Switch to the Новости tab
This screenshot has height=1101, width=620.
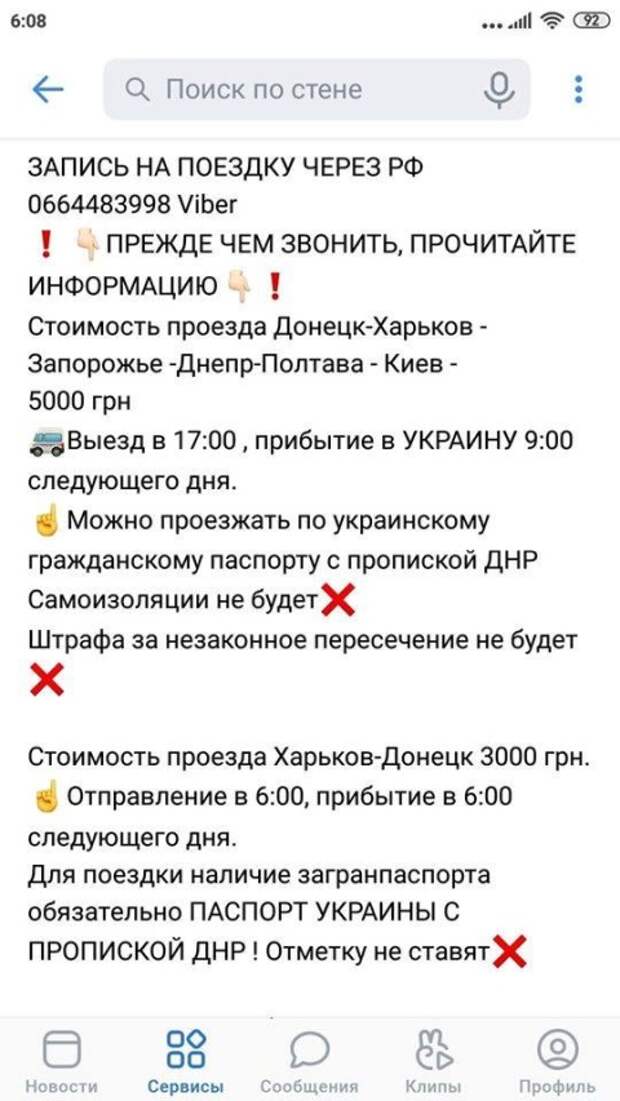click(x=62, y=1060)
